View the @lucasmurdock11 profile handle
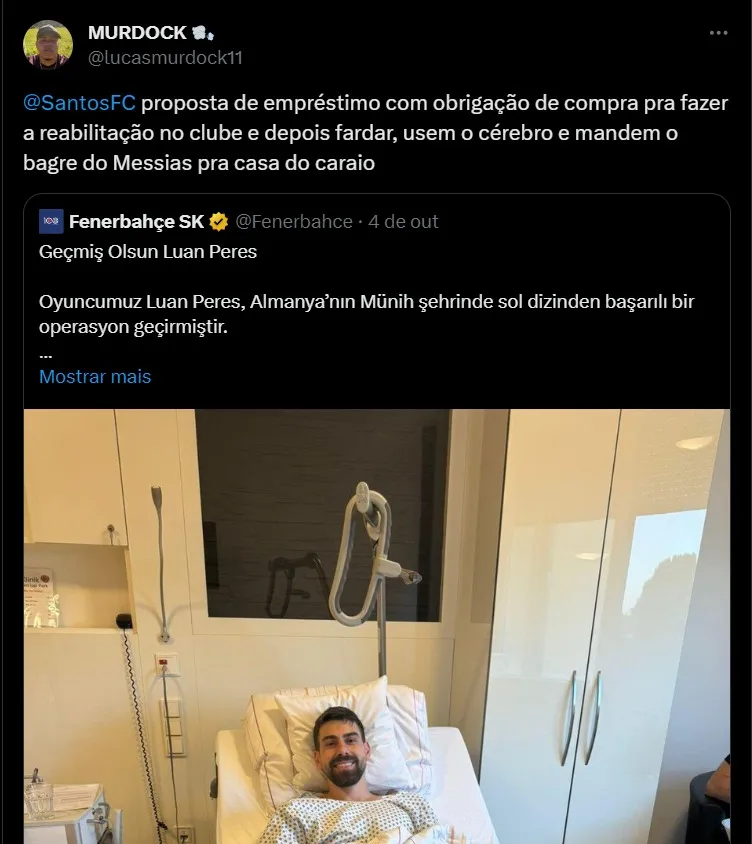752x844 pixels. (x=165, y=58)
